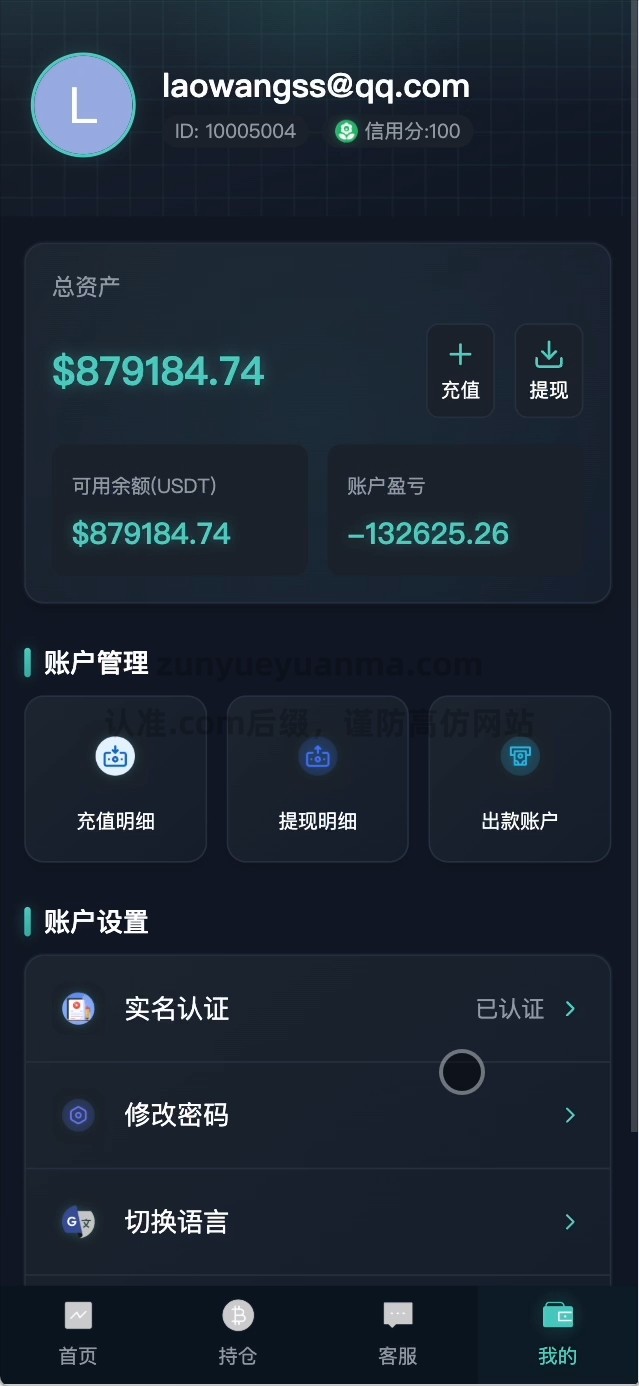
Task: Tap the profile avatar with letter L
Action: click(83, 105)
